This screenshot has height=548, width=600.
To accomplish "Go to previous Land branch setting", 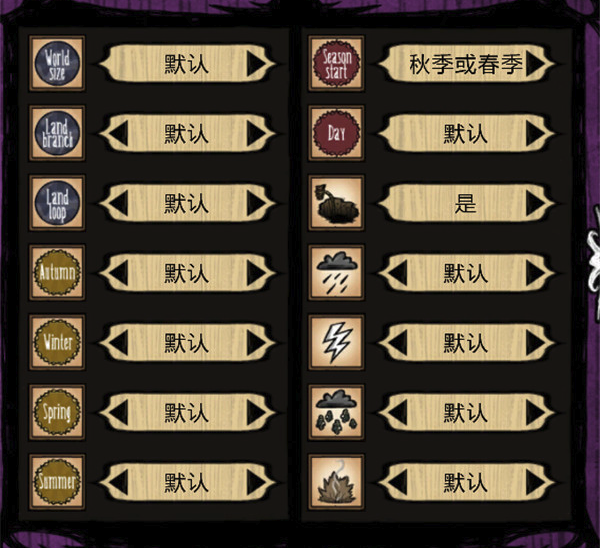I will click(x=117, y=134).
